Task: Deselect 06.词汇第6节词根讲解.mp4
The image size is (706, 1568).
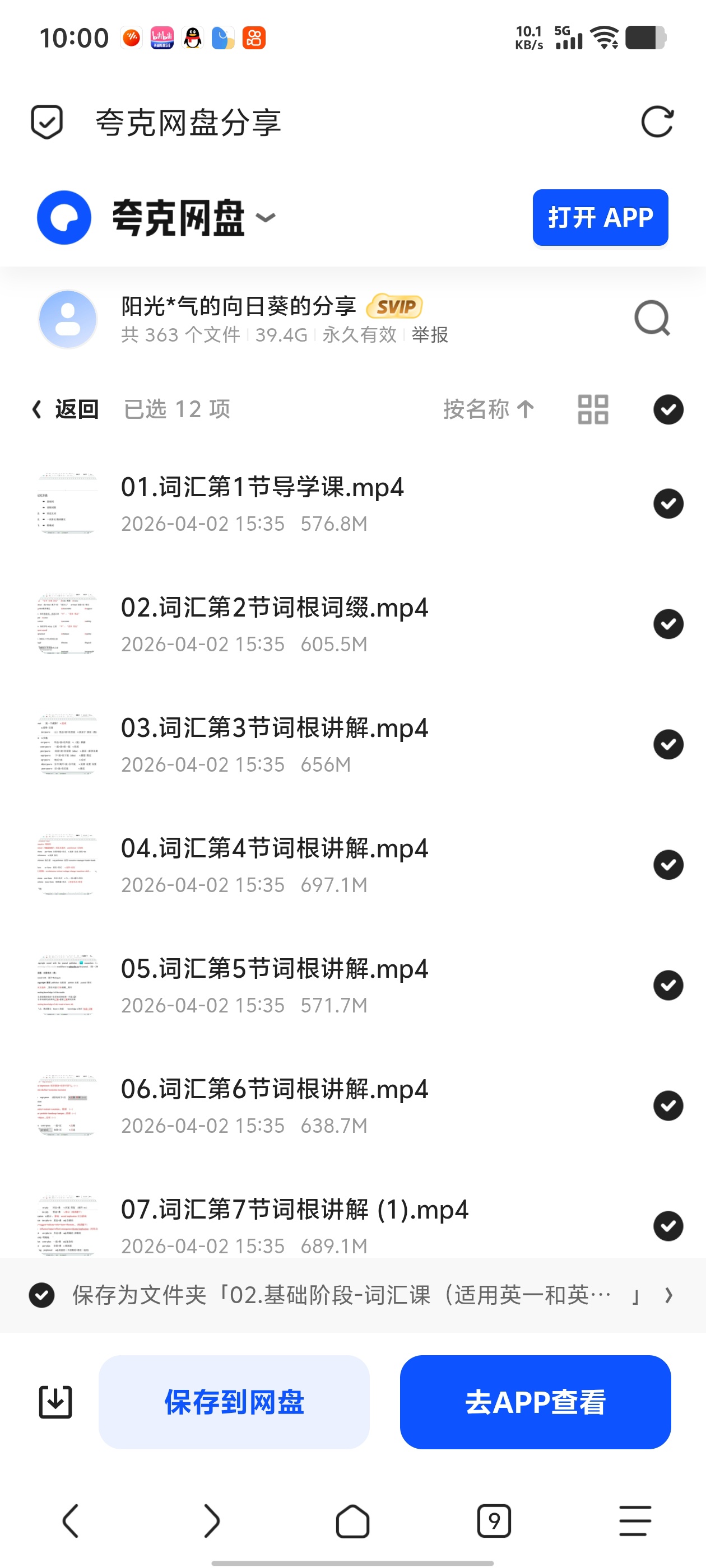Action: (x=668, y=1105)
